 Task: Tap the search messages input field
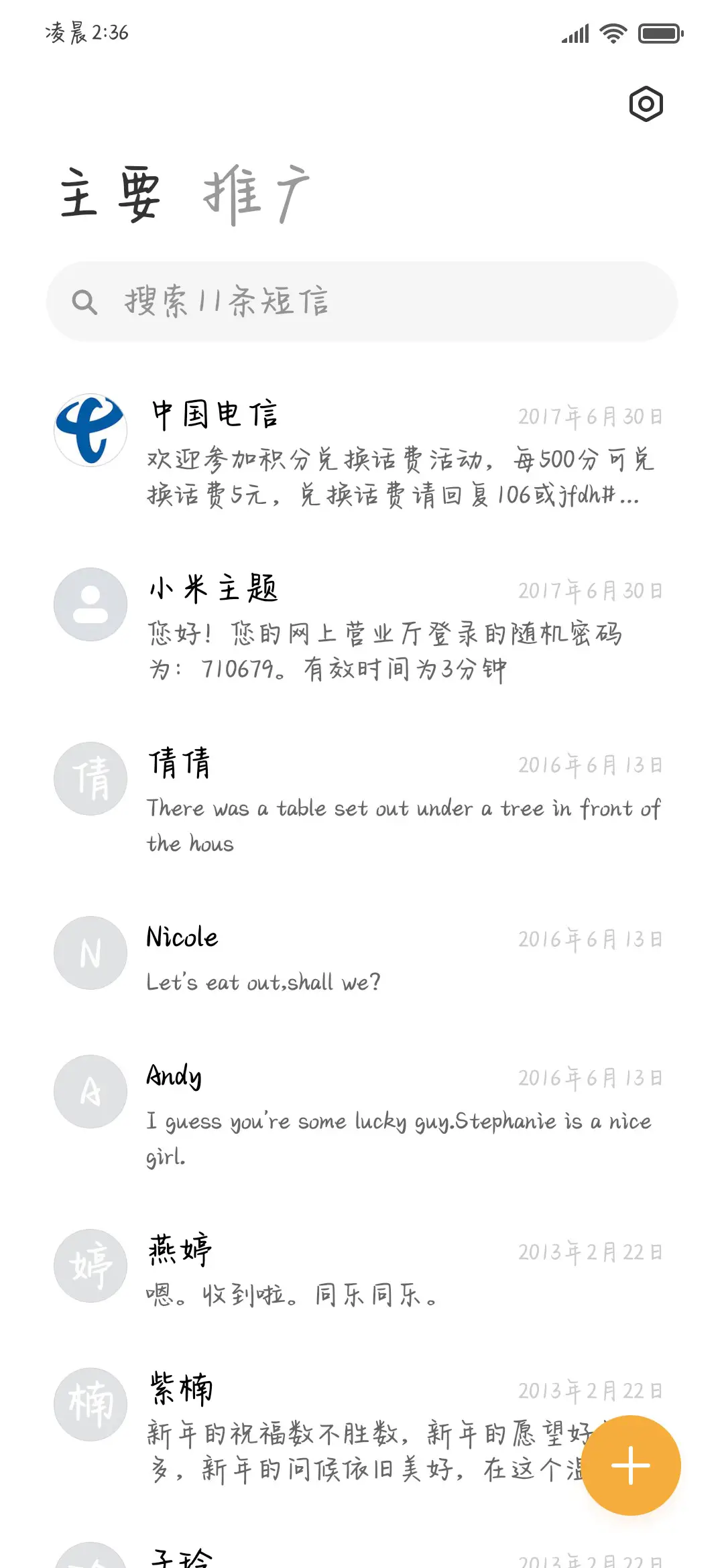point(362,301)
